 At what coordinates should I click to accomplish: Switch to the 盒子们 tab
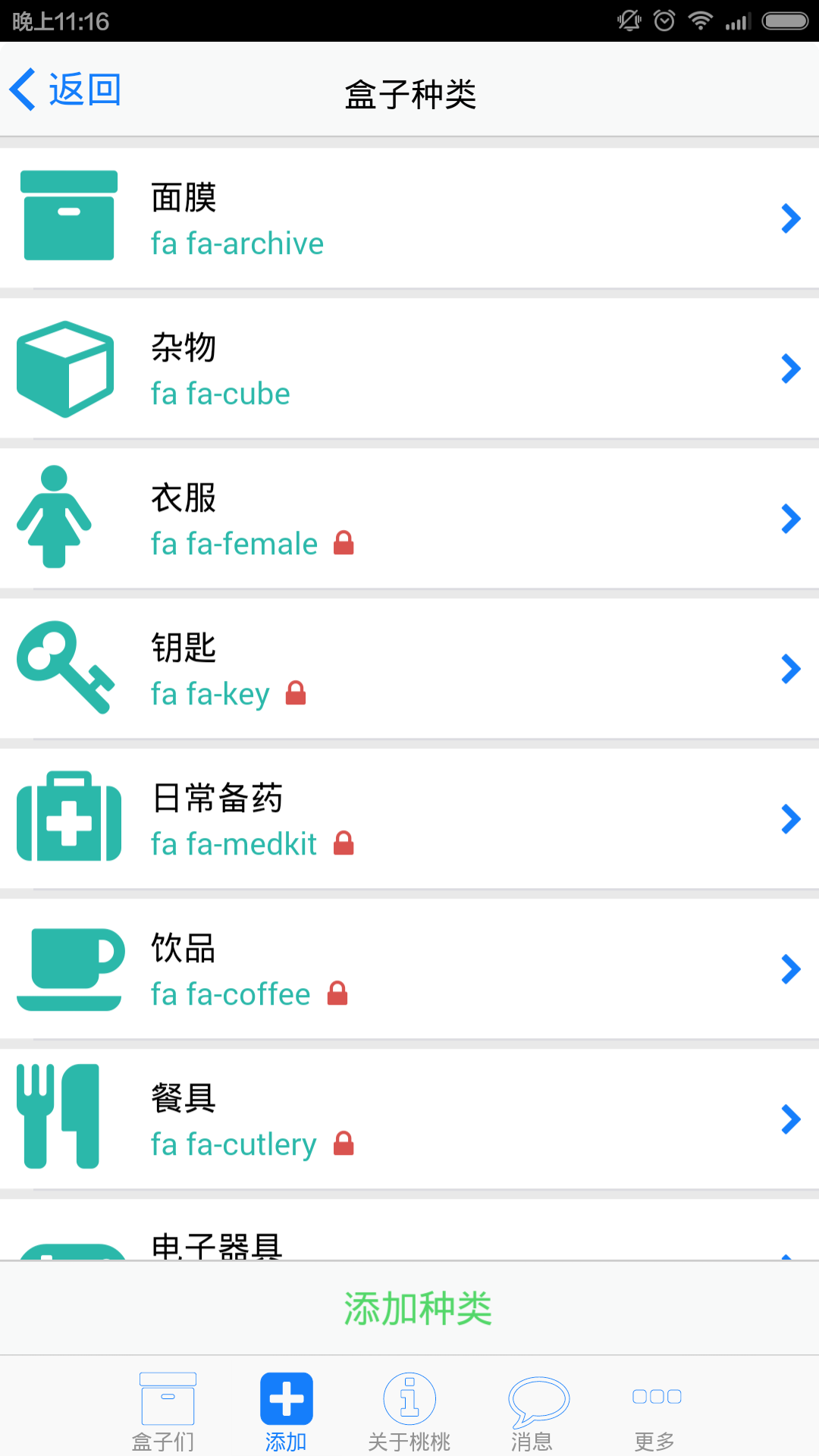[165, 1410]
